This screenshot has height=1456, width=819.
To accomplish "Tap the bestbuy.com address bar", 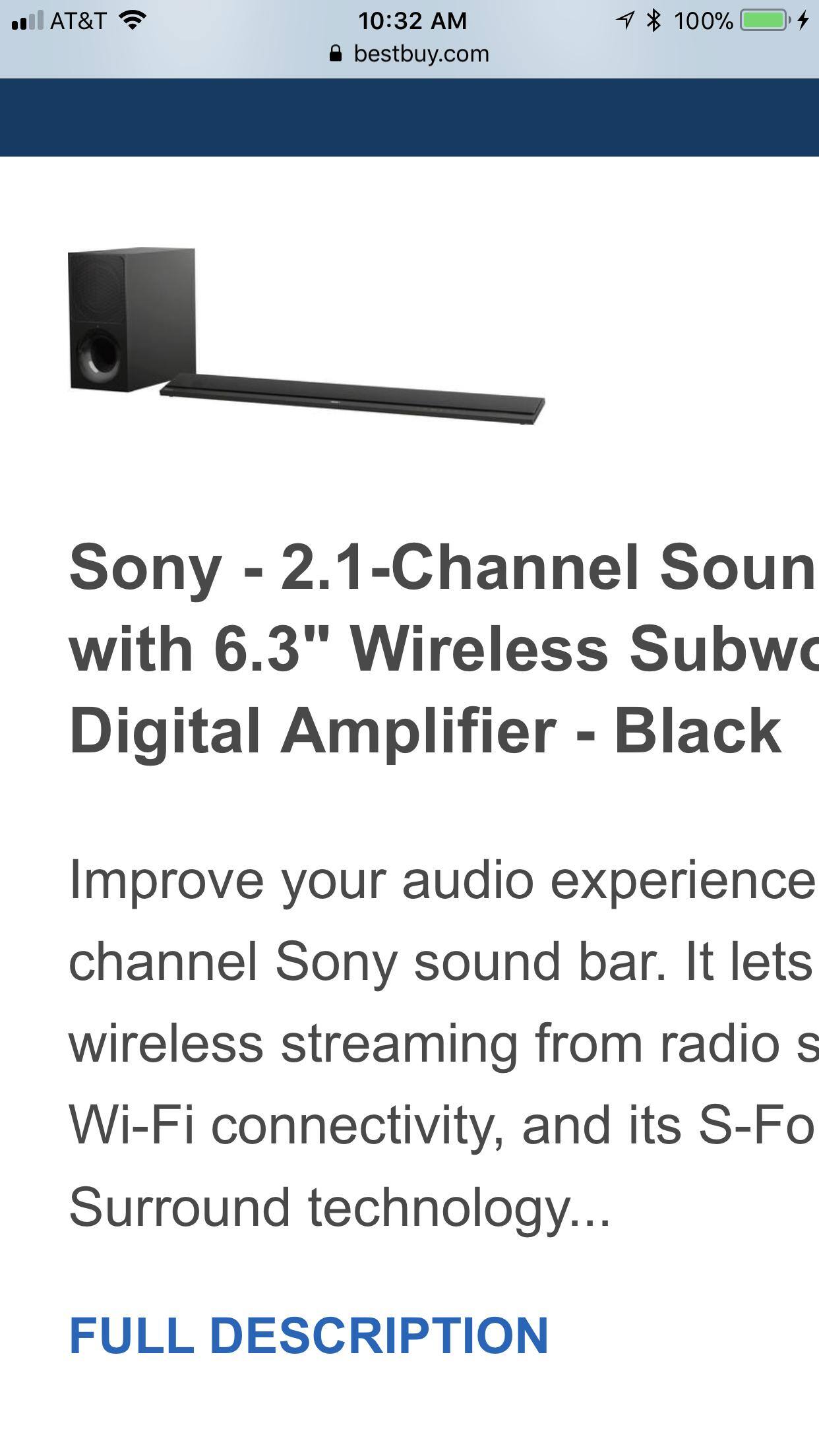I will [409, 53].
